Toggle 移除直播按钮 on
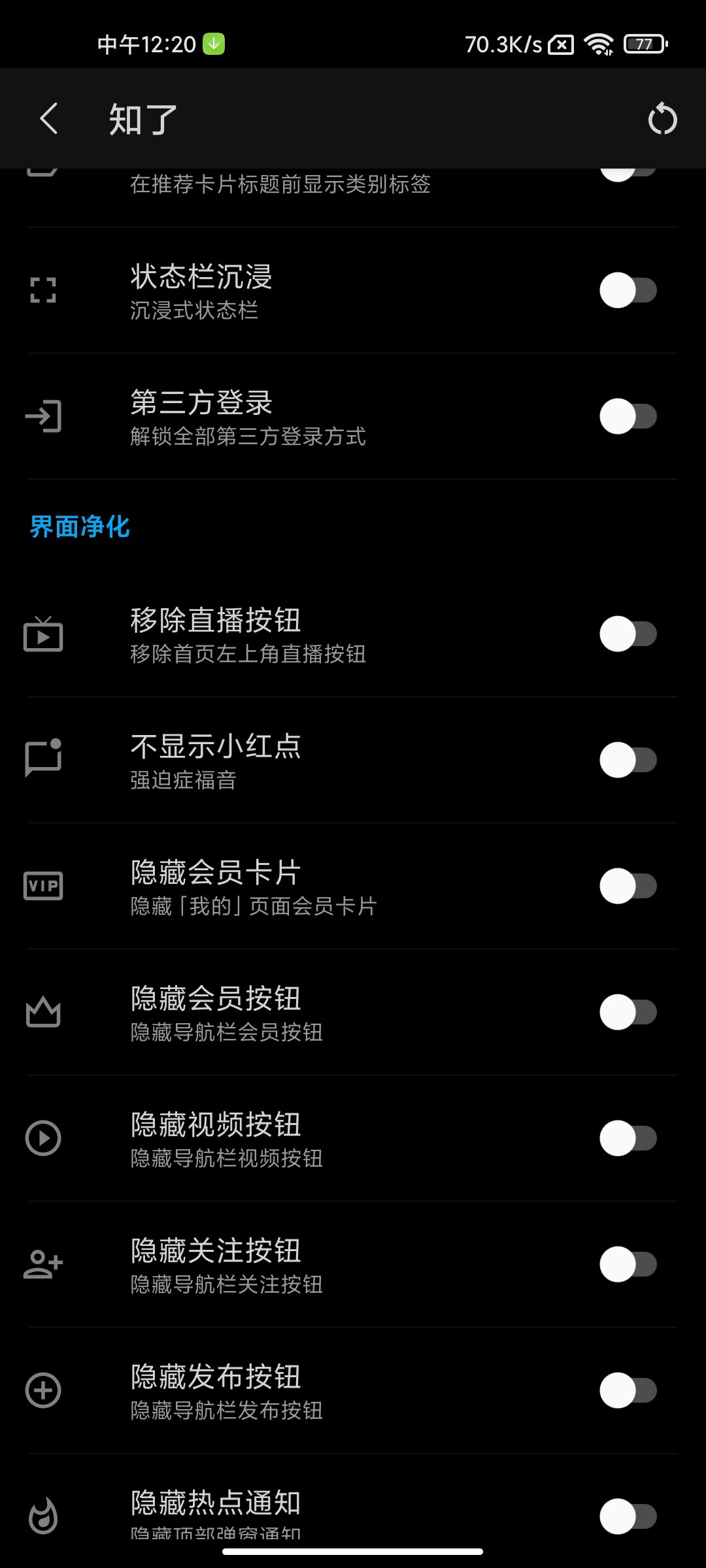Image resolution: width=706 pixels, height=1568 pixels. click(628, 634)
